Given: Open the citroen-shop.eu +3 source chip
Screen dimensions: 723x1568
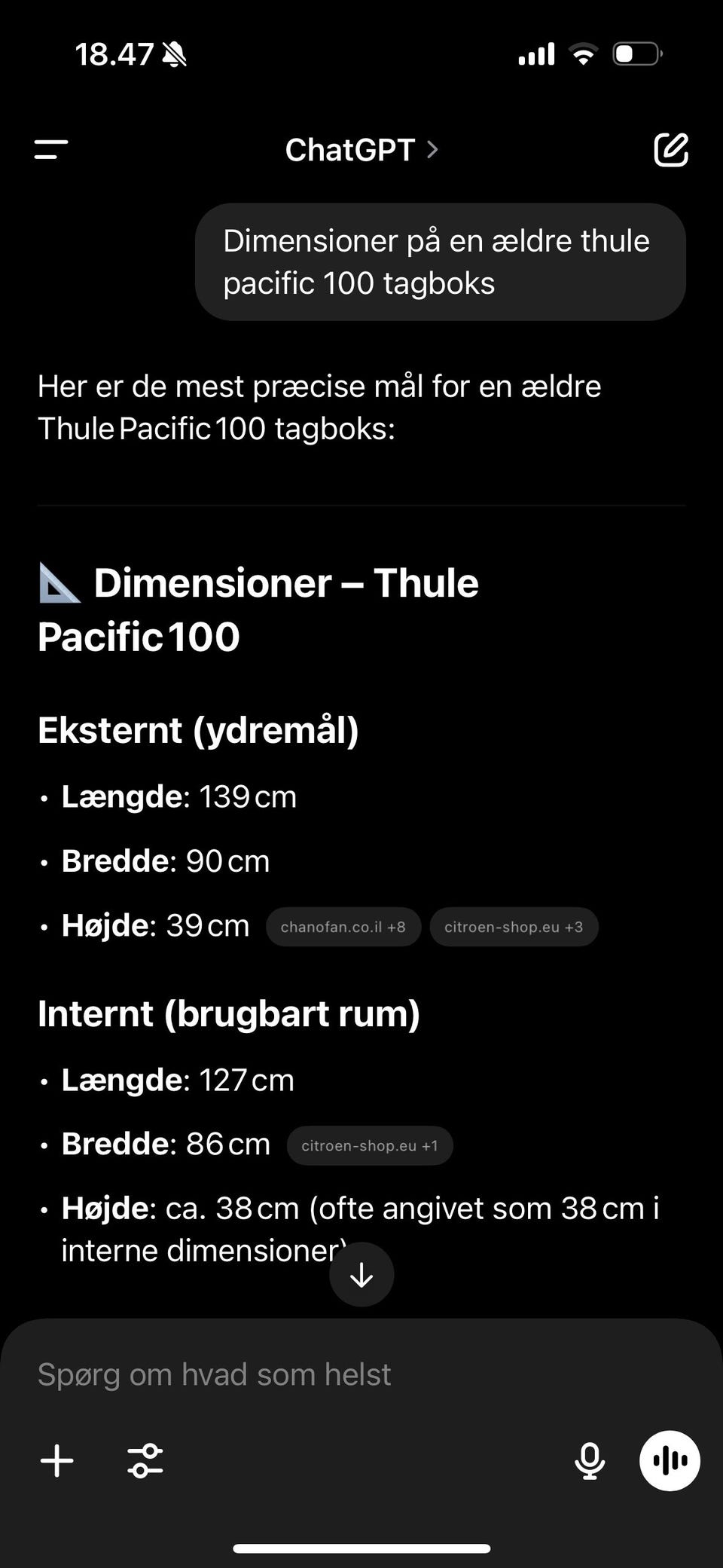Looking at the screenshot, I should coord(514,927).
